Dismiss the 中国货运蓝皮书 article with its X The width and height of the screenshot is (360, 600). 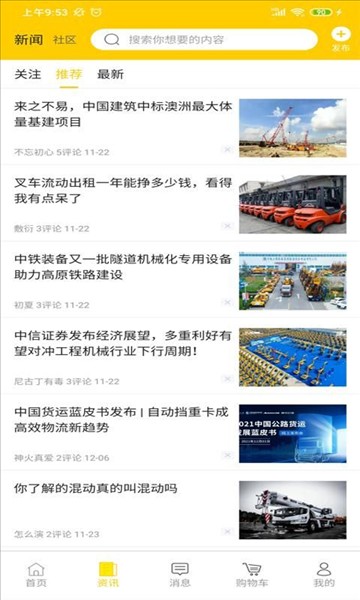click(227, 455)
